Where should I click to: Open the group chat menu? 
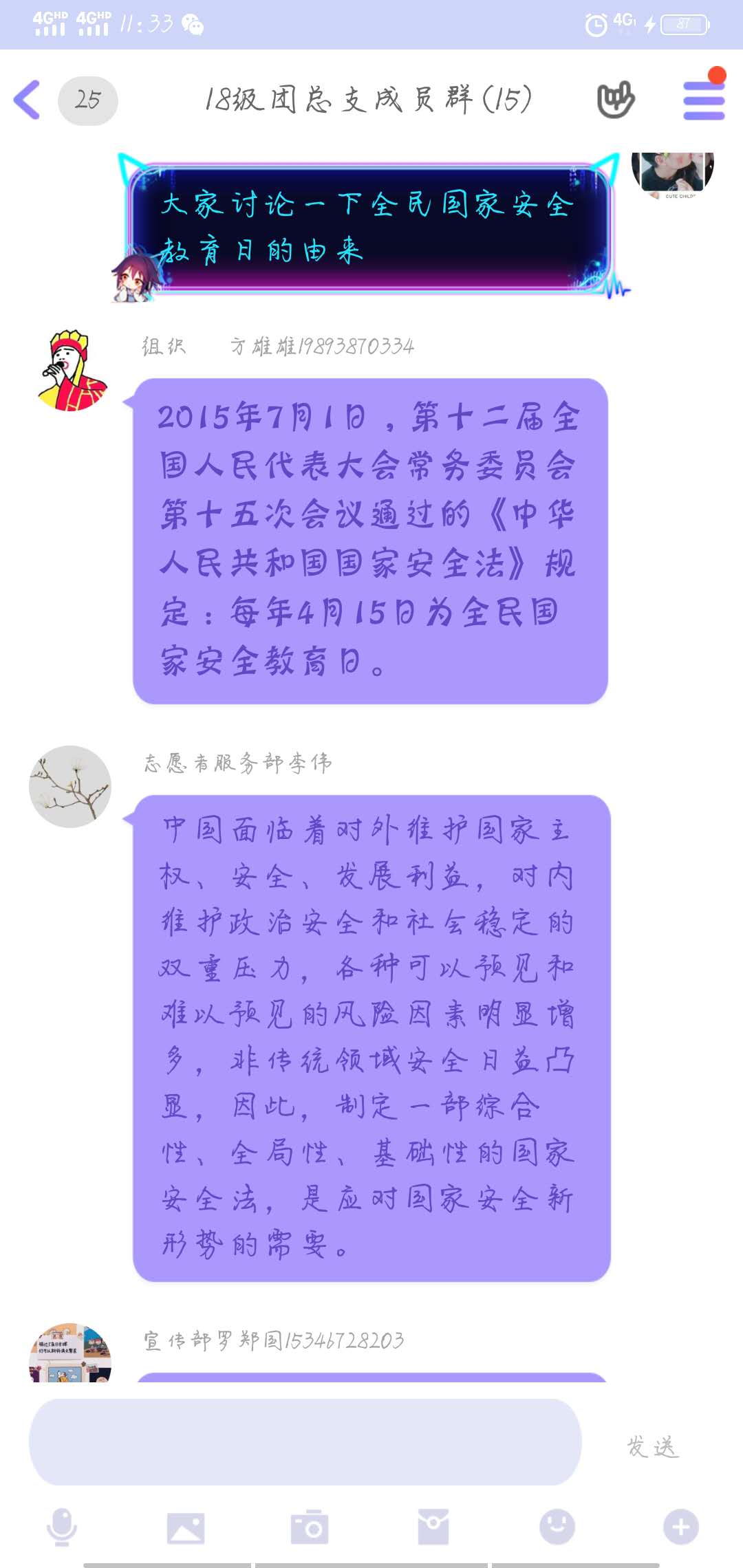tap(703, 100)
